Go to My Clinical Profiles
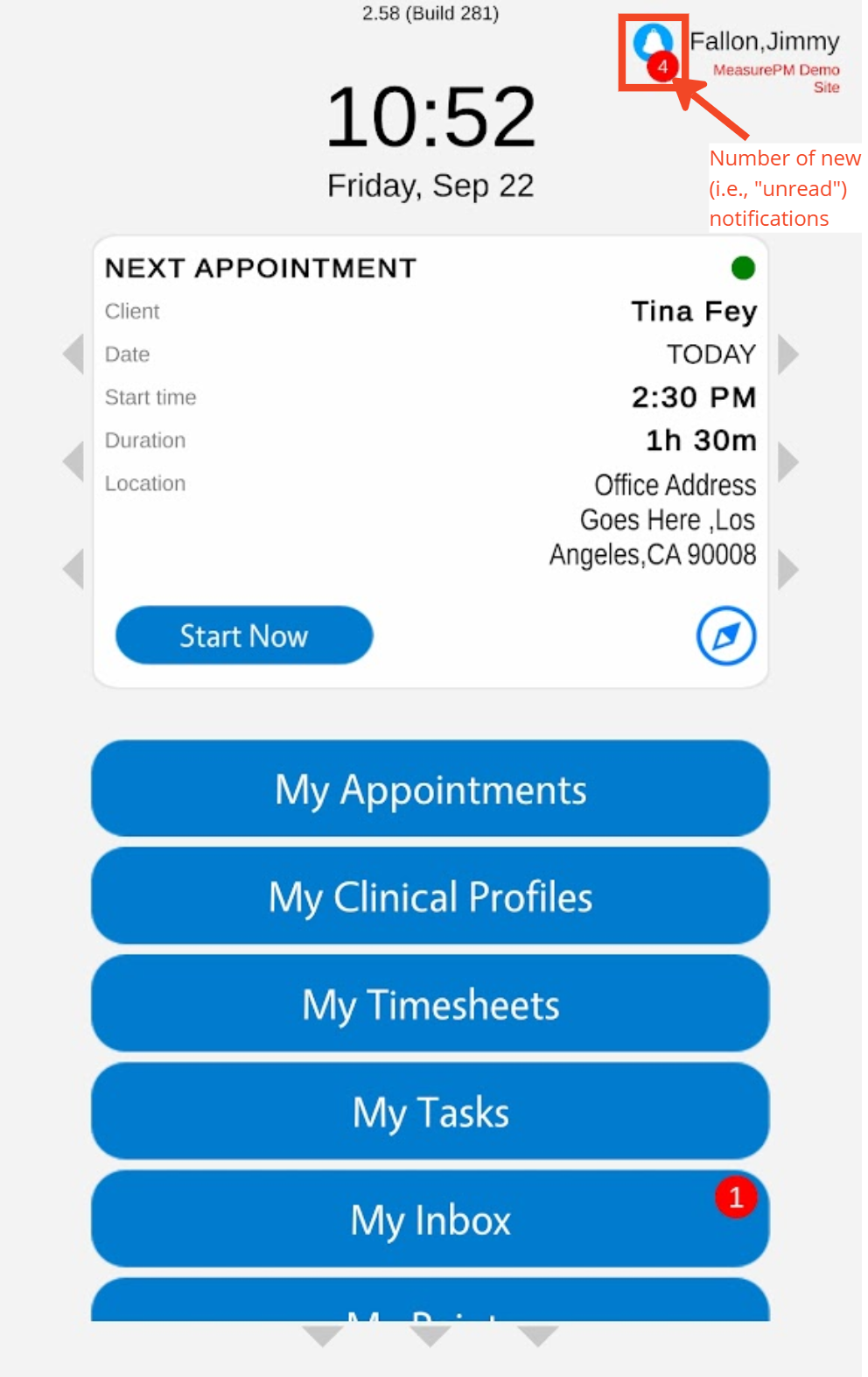The image size is (868, 1377). tap(430, 896)
